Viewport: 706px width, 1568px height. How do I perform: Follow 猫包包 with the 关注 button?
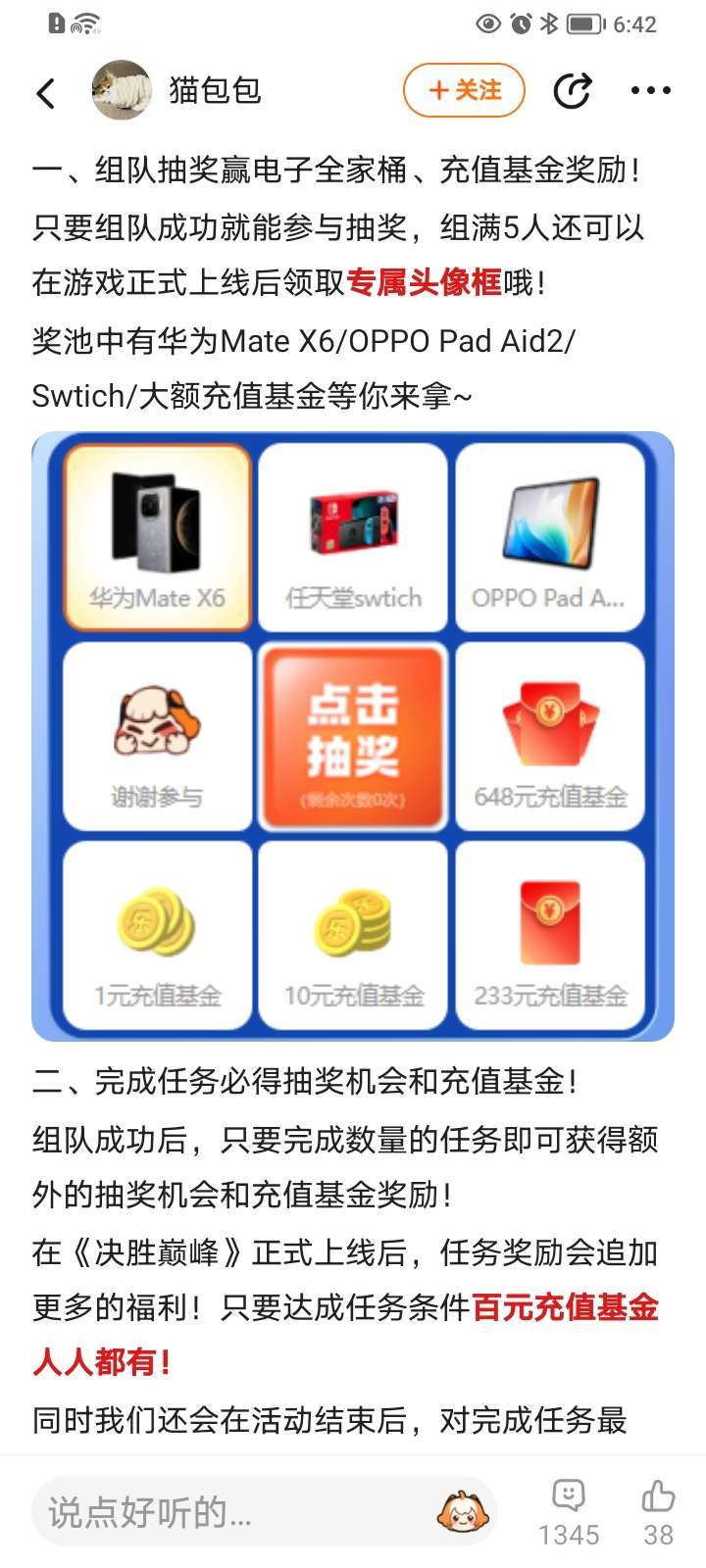click(x=464, y=91)
